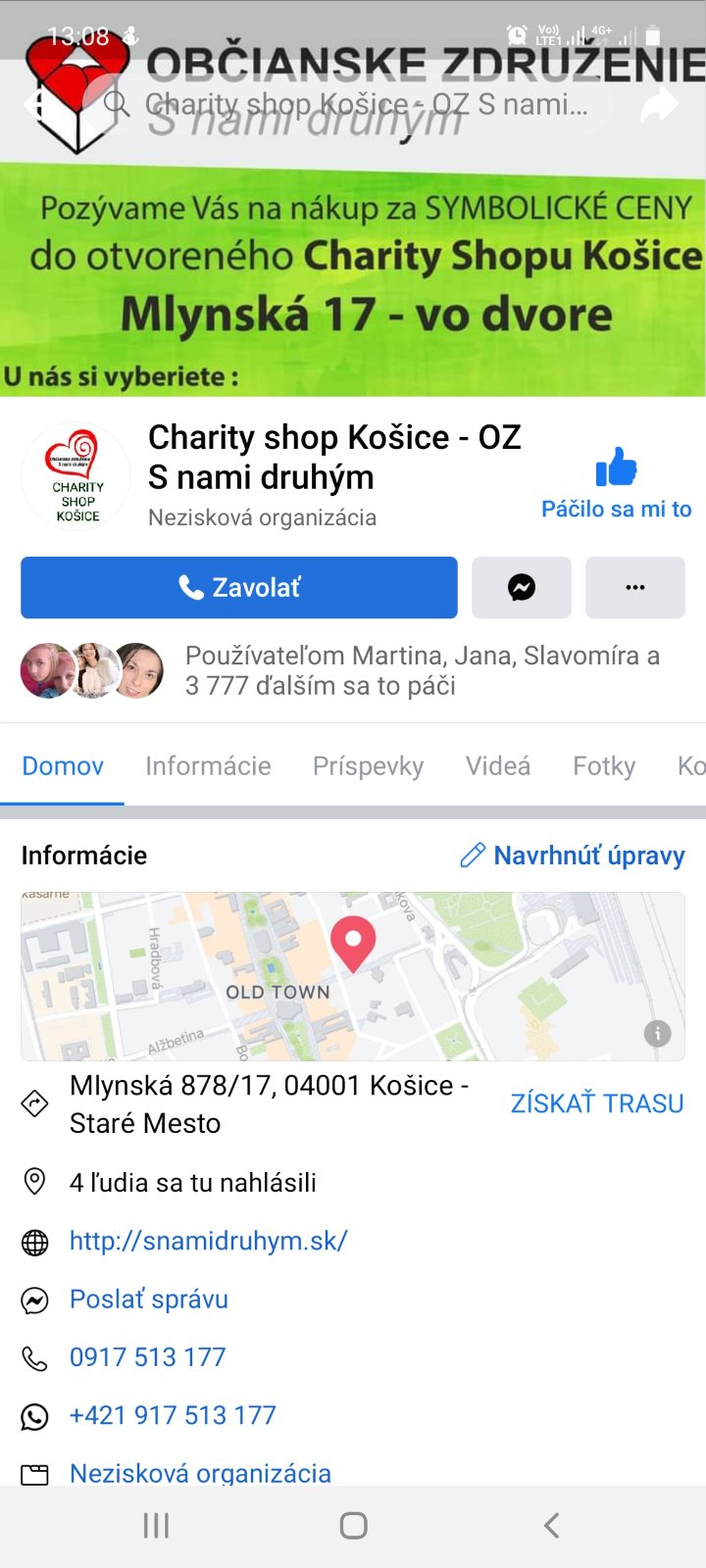Share this page via the arrow icon
706x1568 pixels.
(x=659, y=104)
